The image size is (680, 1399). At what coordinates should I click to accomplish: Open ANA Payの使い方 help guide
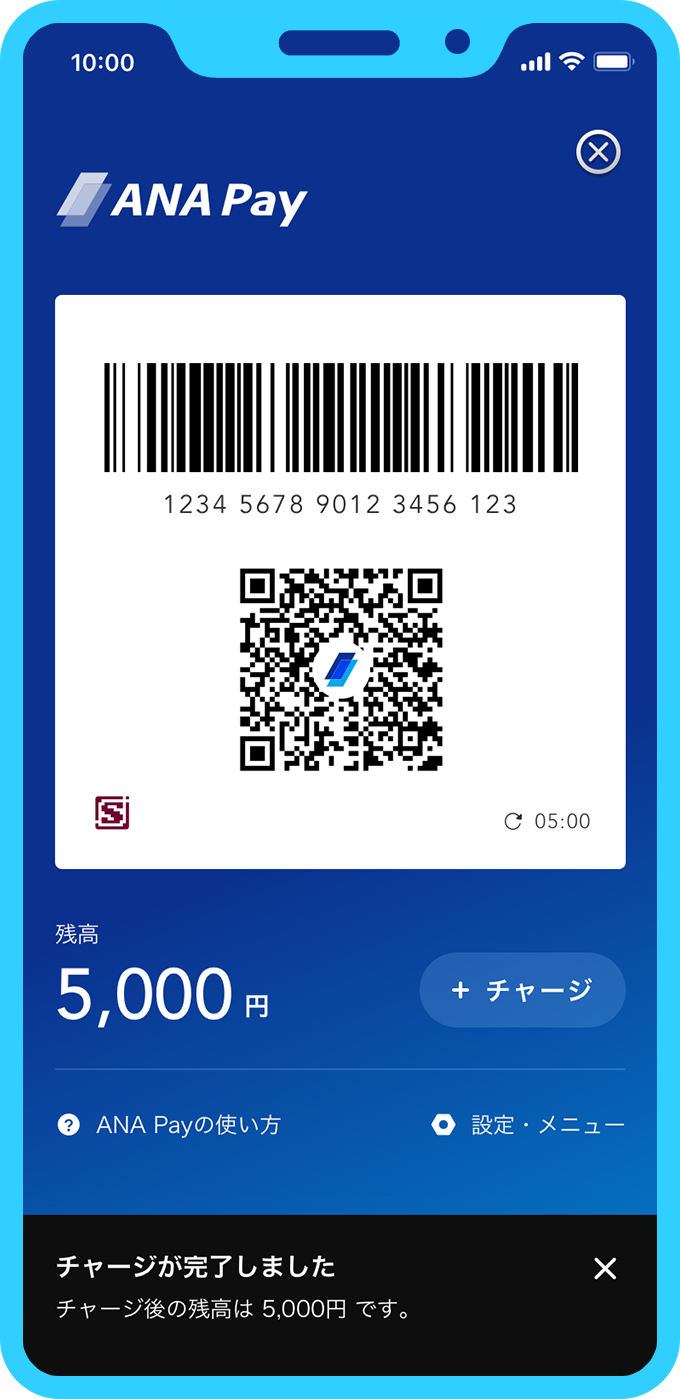tap(169, 1125)
